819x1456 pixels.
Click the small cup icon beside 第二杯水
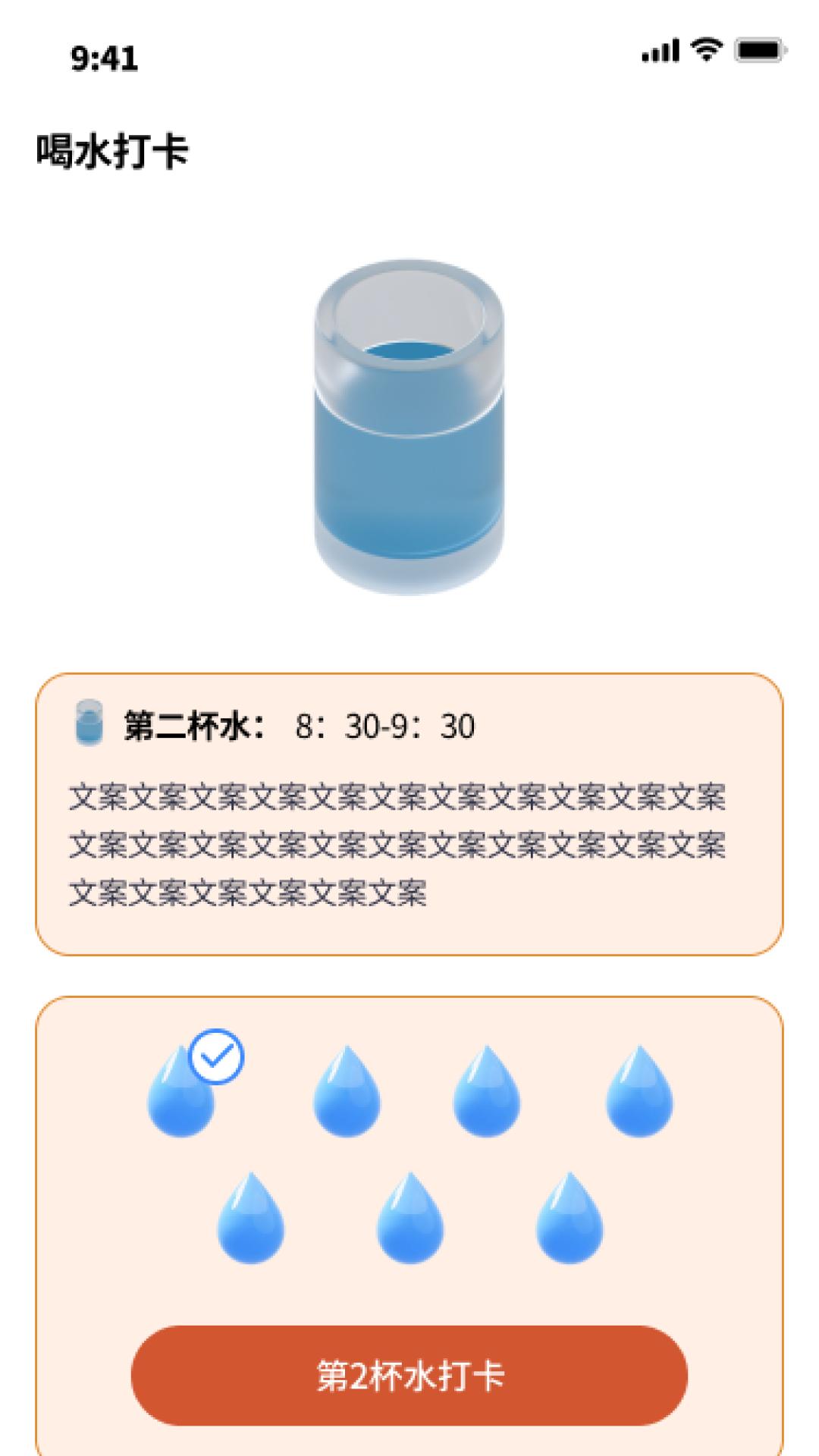(89, 724)
